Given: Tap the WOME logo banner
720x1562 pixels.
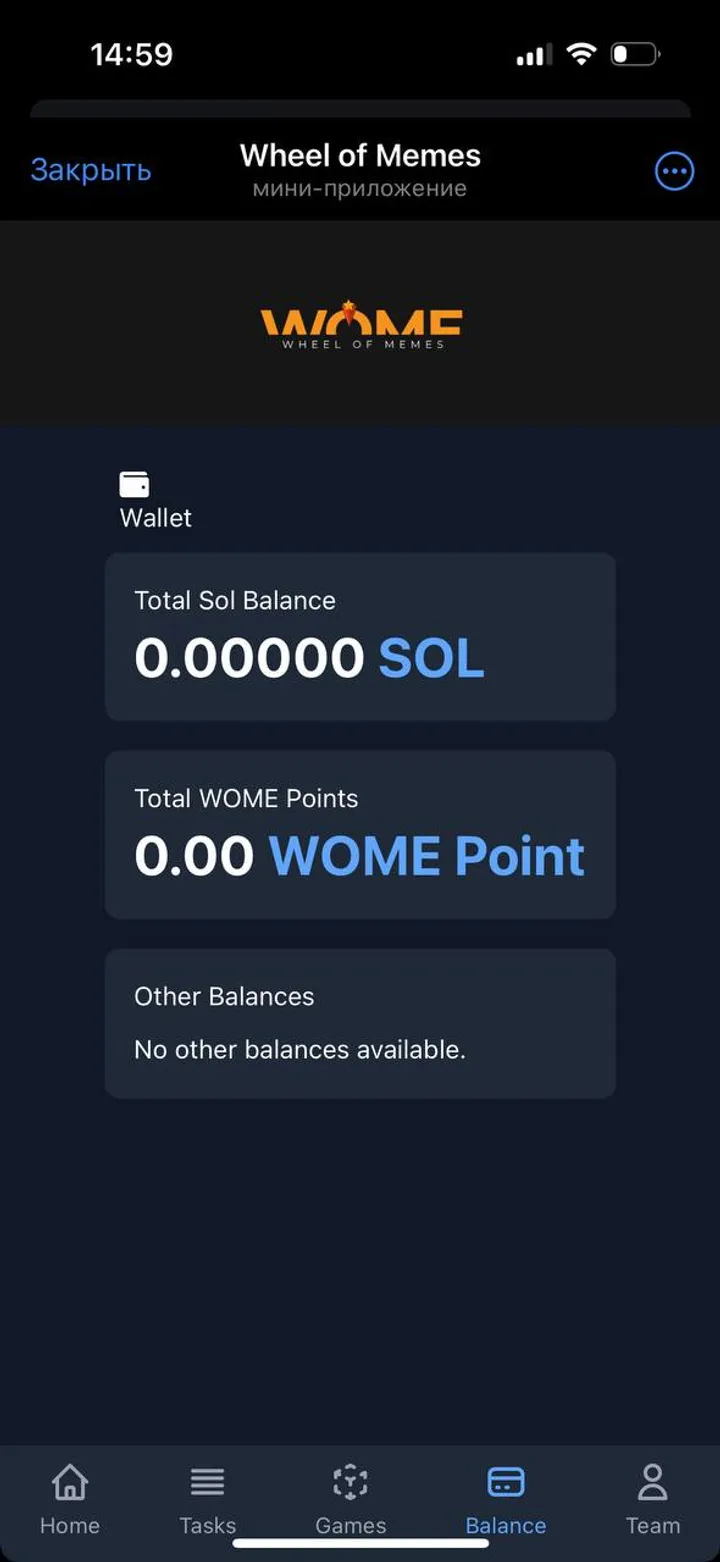Looking at the screenshot, I should pyautogui.click(x=360, y=322).
